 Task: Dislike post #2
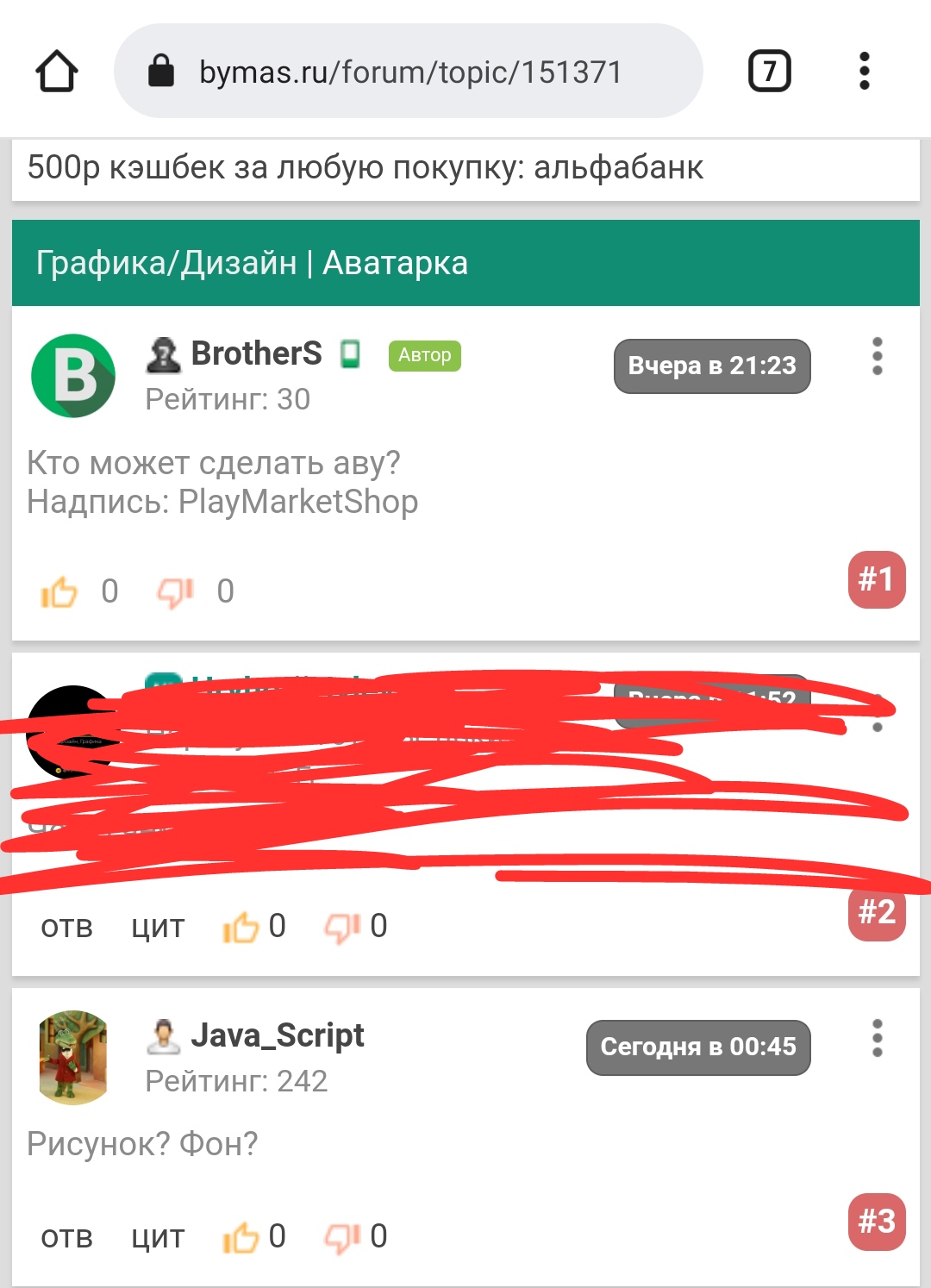342,927
